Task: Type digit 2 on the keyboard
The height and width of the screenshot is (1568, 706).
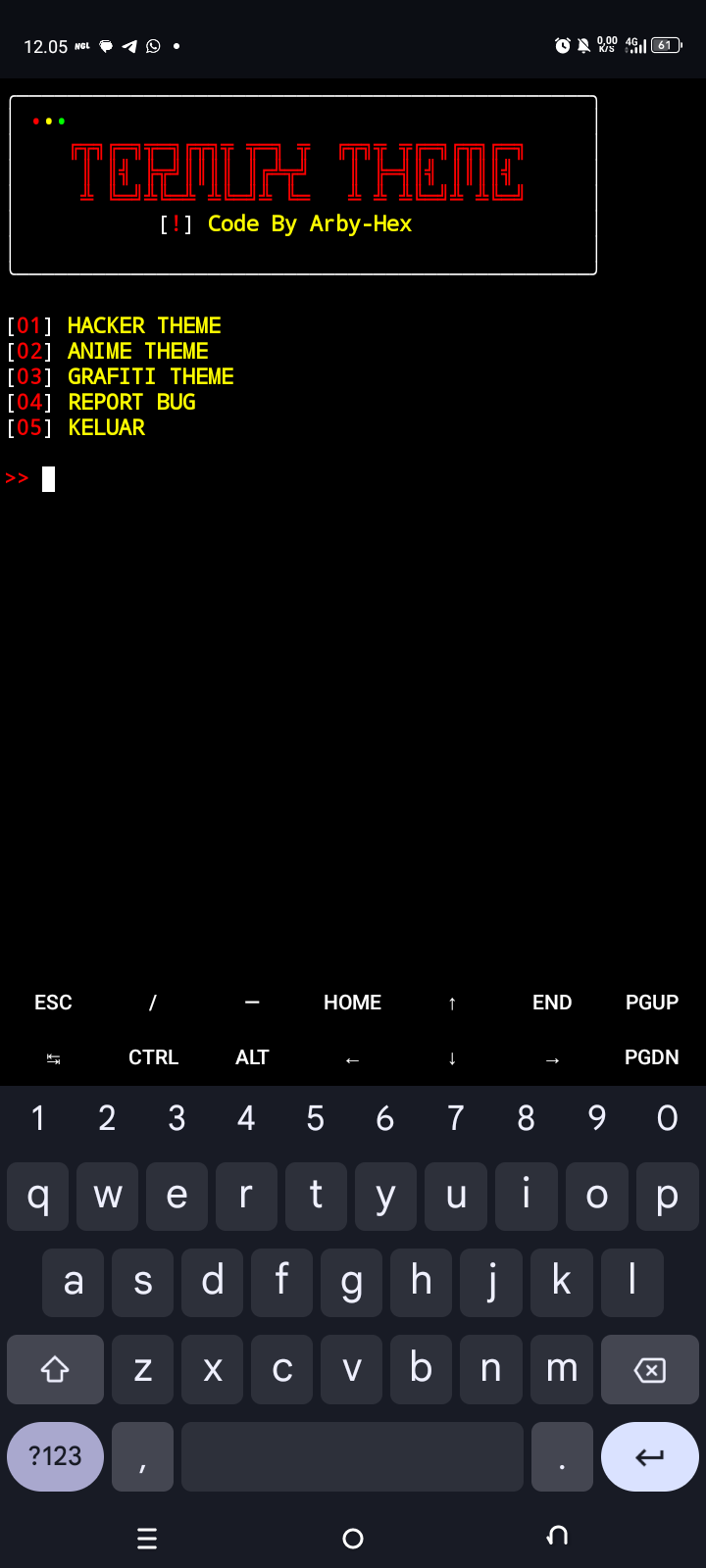Action: coord(107,1118)
